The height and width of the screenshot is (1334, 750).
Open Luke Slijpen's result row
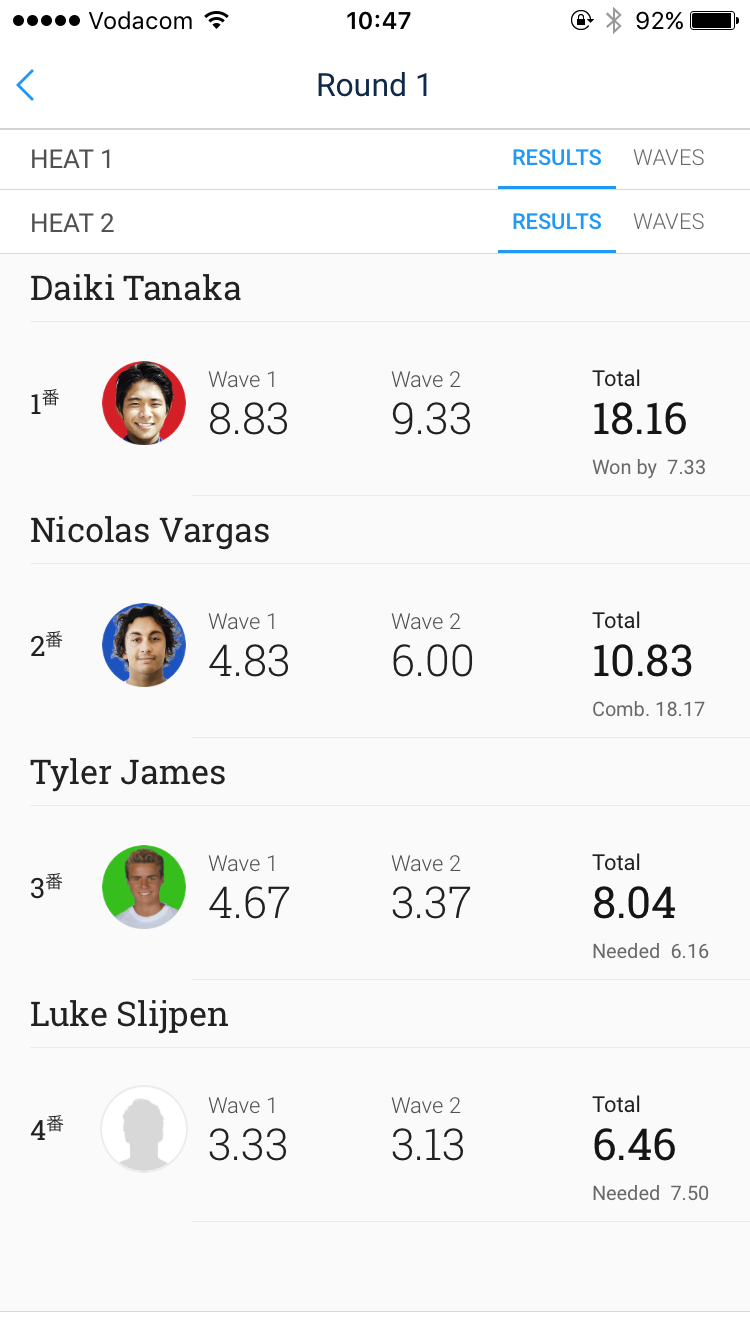click(375, 1135)
